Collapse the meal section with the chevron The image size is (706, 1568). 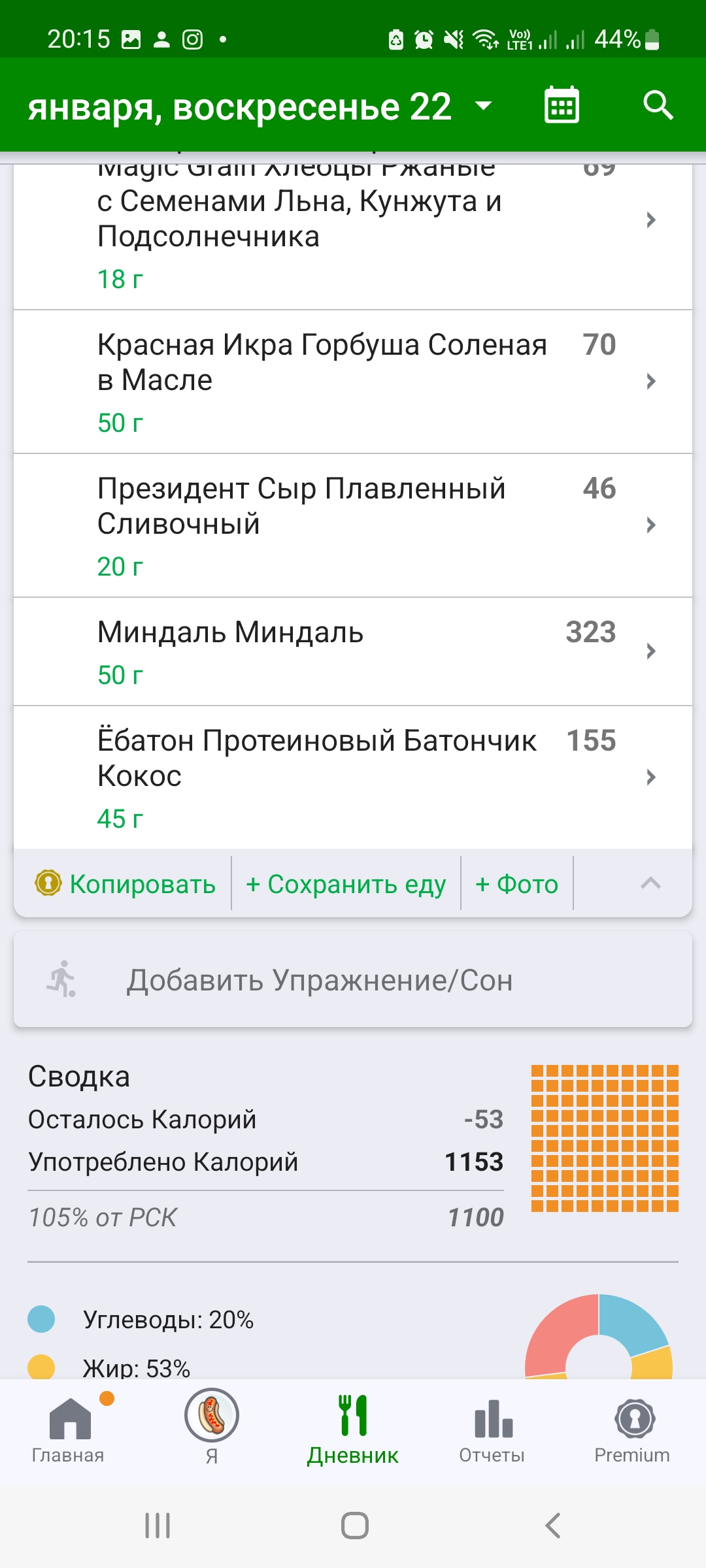pos(650,883)
